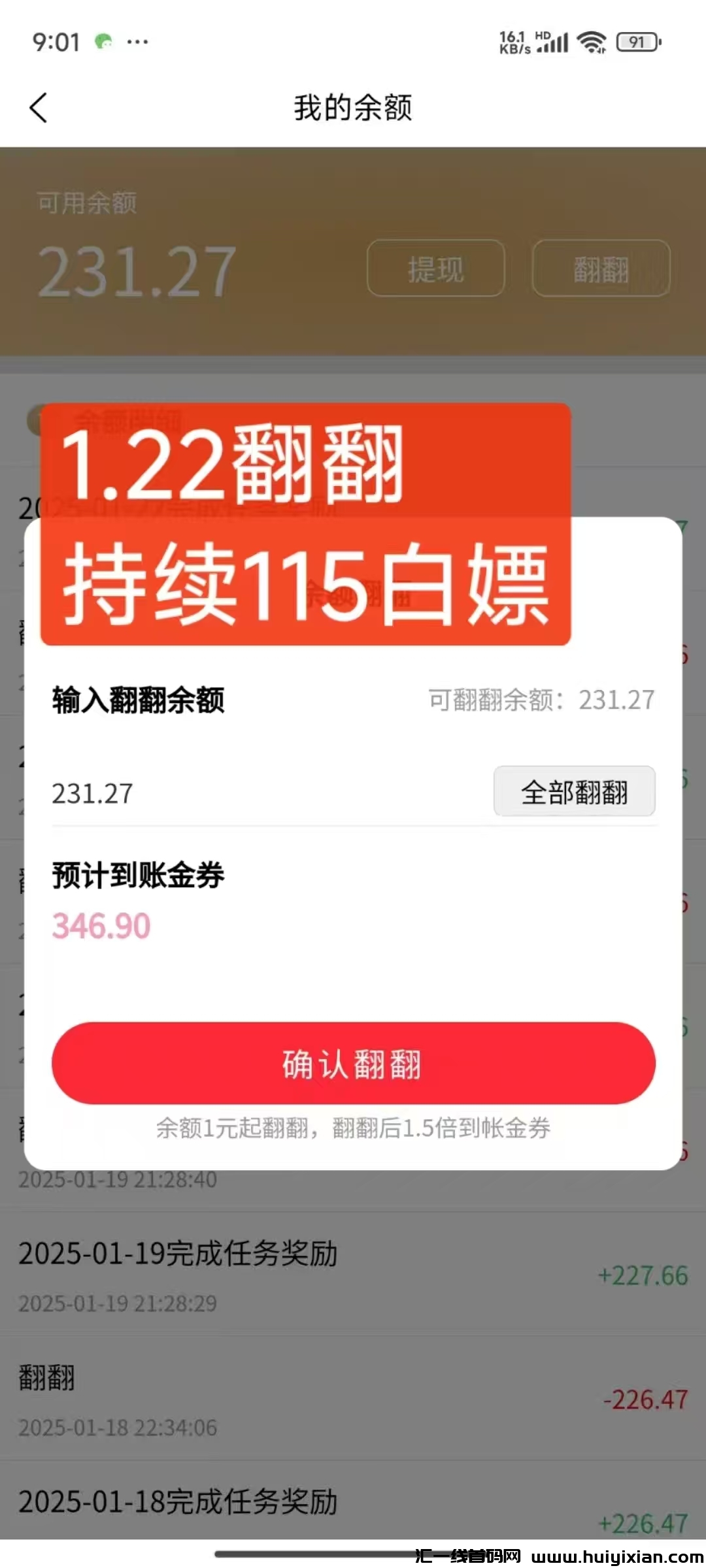Viewport: 706px width, 1568px height.
Task: Confirm with the 确认翻翻 red button
Action: (353, 1064)
